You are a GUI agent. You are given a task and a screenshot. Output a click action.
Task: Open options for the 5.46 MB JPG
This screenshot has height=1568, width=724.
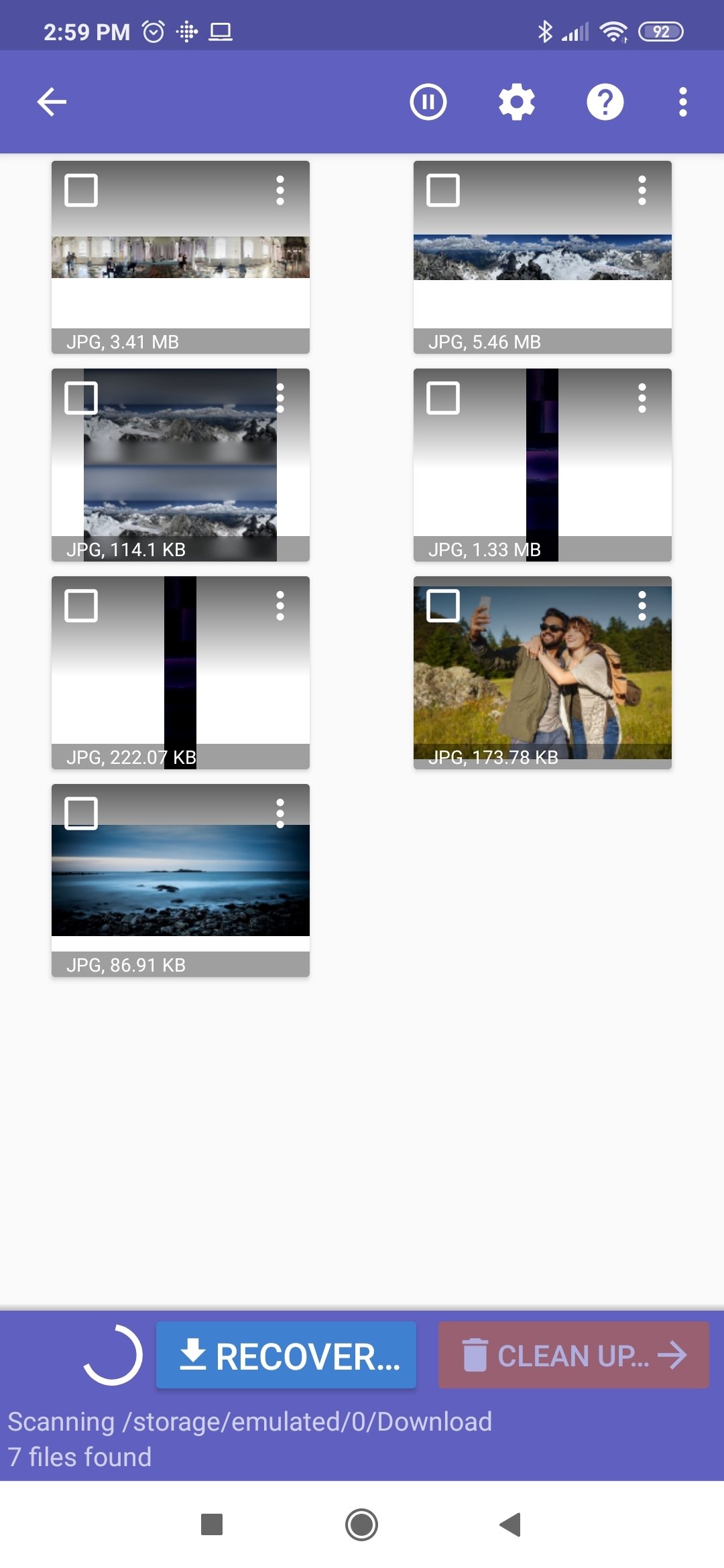[x=642, y=190]
